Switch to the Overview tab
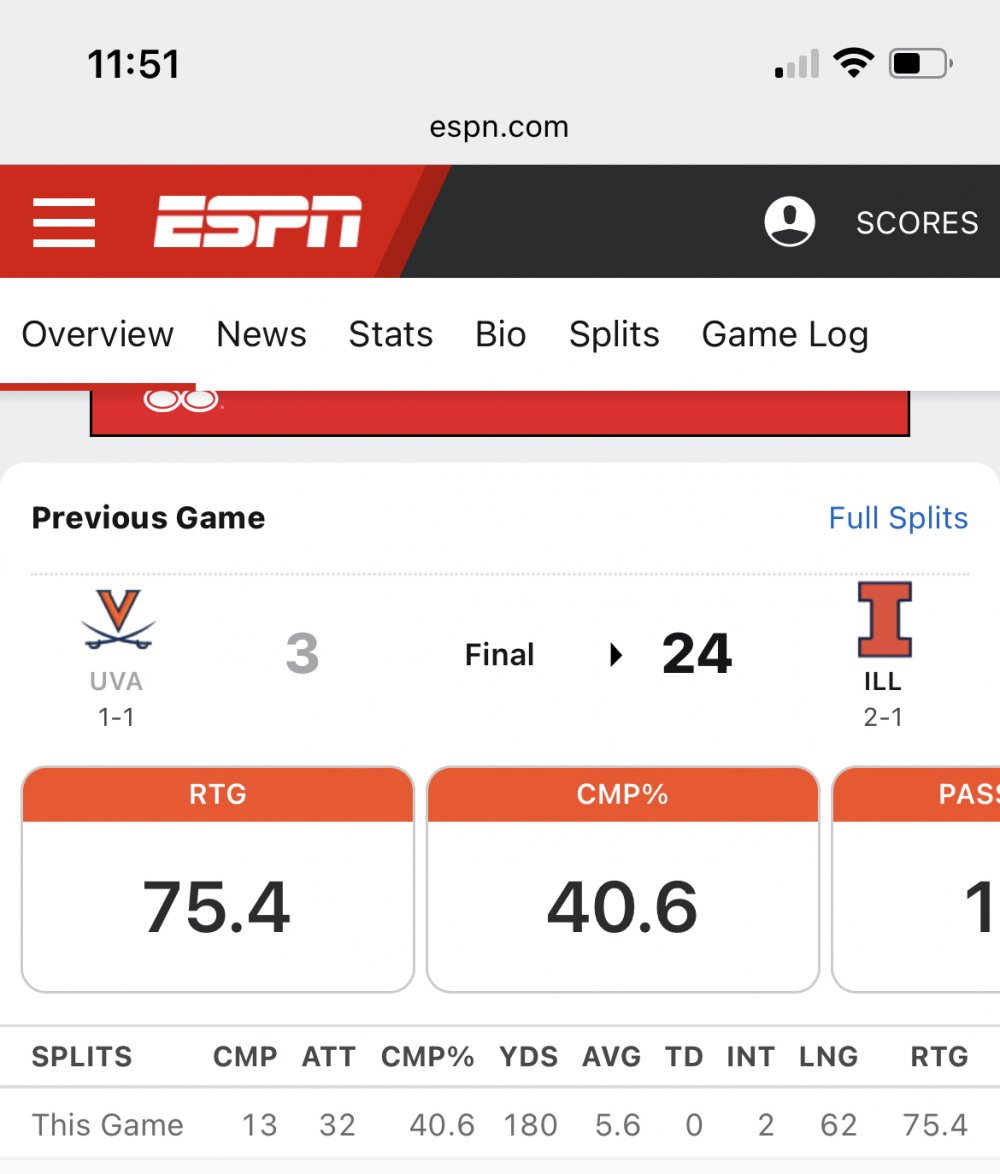 [98, 334]
